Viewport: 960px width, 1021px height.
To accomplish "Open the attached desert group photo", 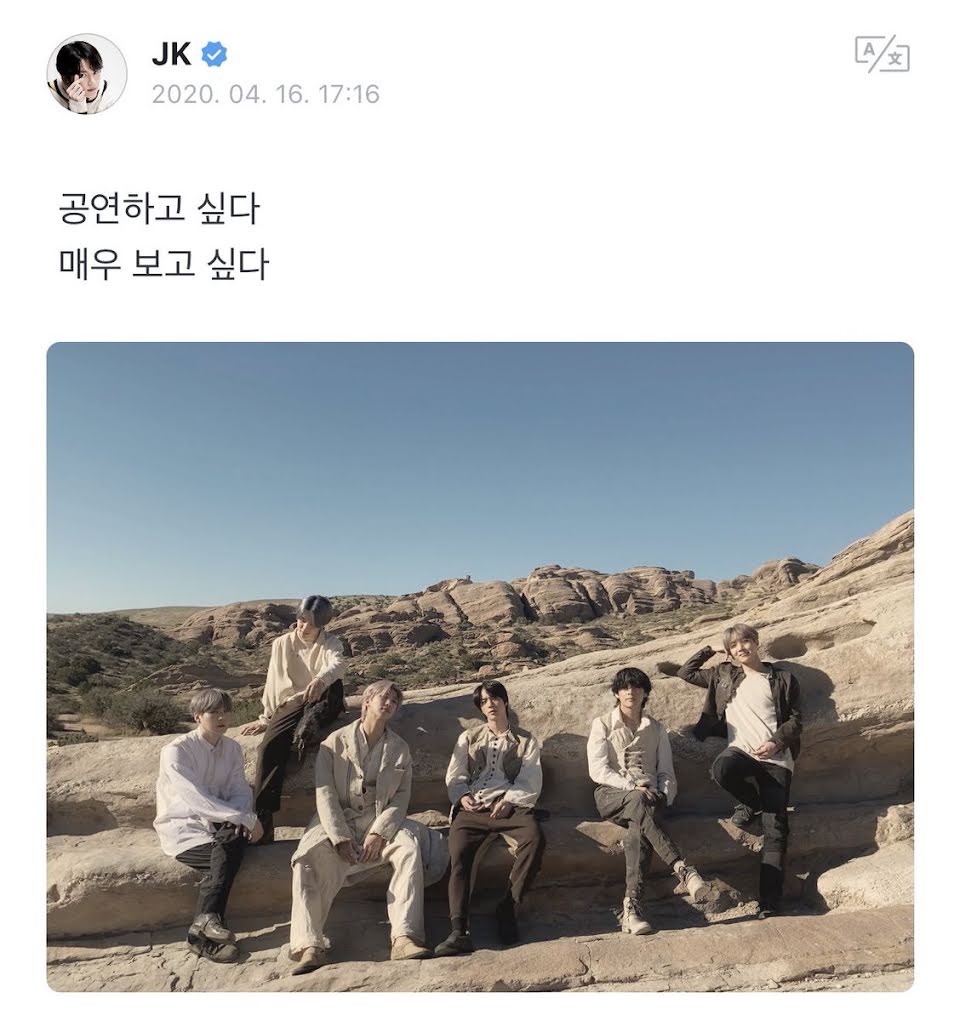I will tap(480, 666).
